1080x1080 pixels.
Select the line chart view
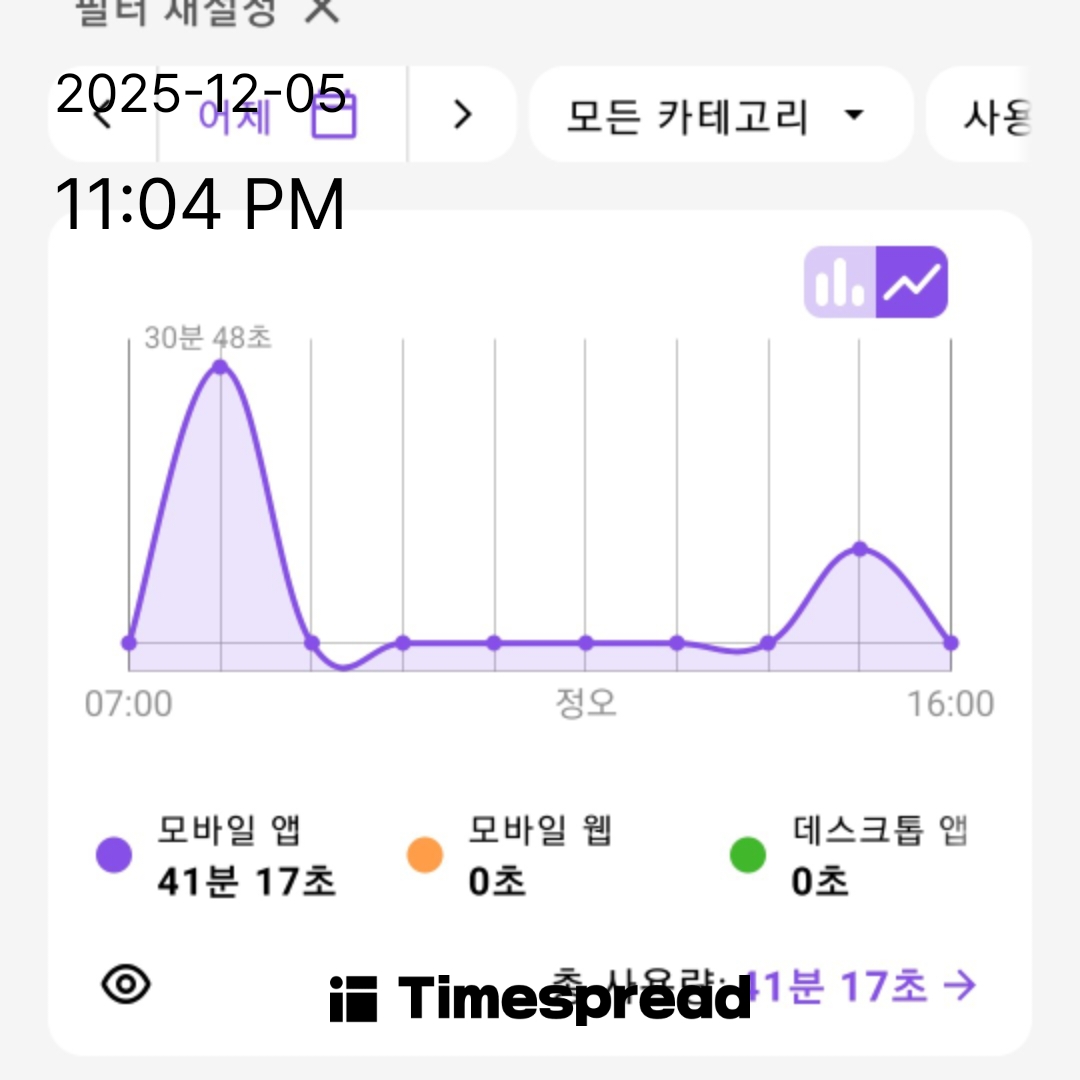point(911,282)
